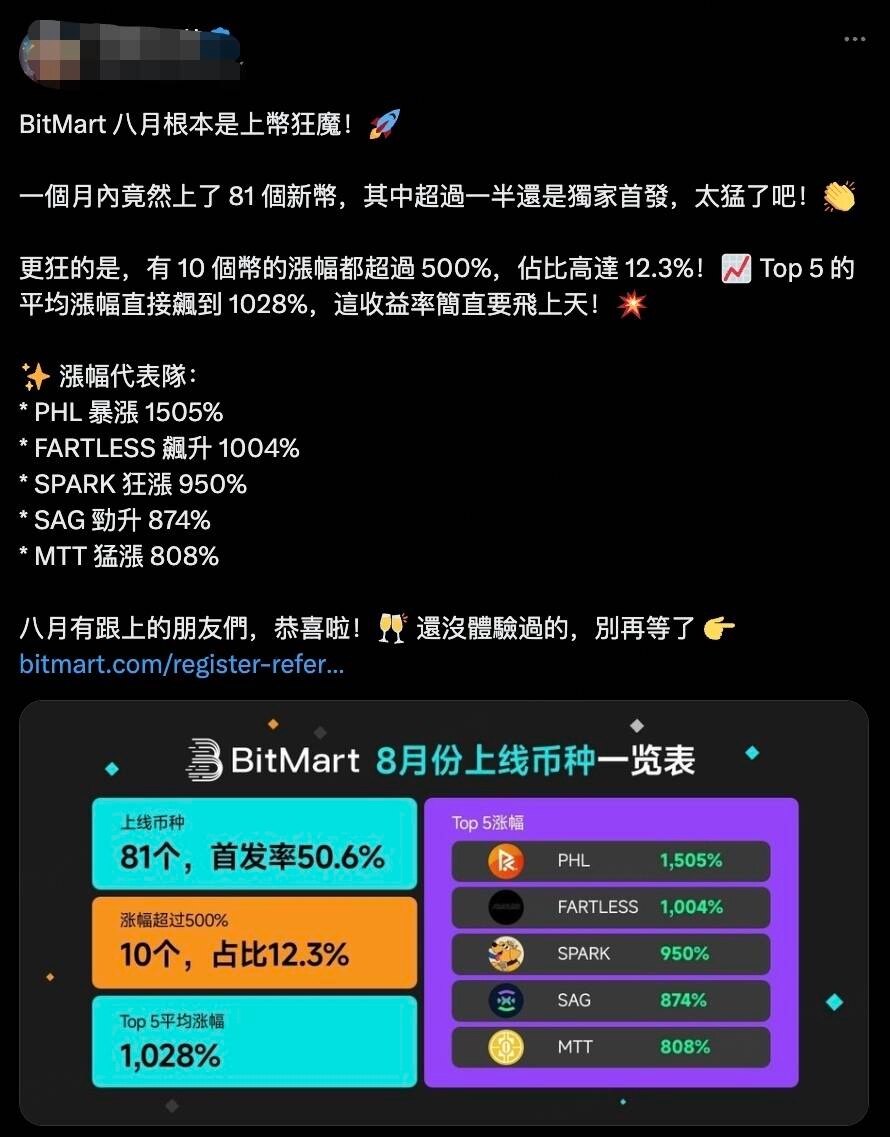View the attached BitMart August listings image
Image resolution: width=890 pixels, height=1137 pixels.
(444, 912)
